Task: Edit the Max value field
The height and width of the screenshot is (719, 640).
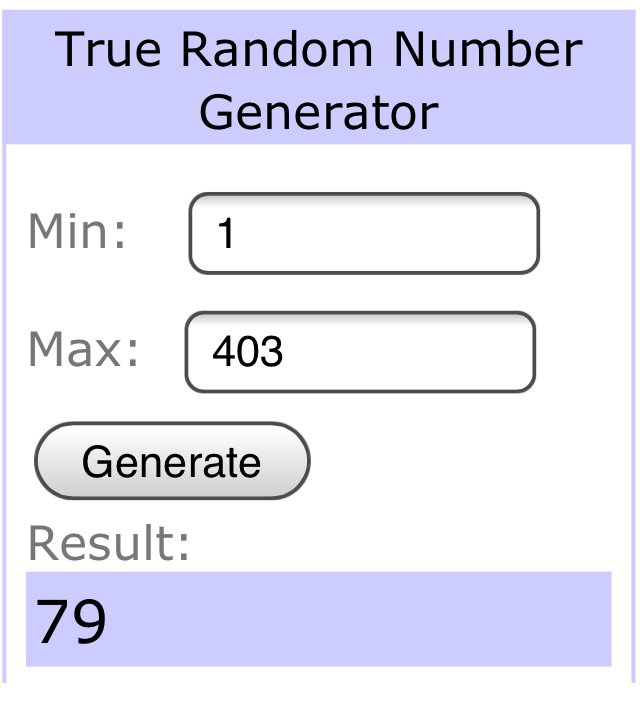Action: click(360, 352)
